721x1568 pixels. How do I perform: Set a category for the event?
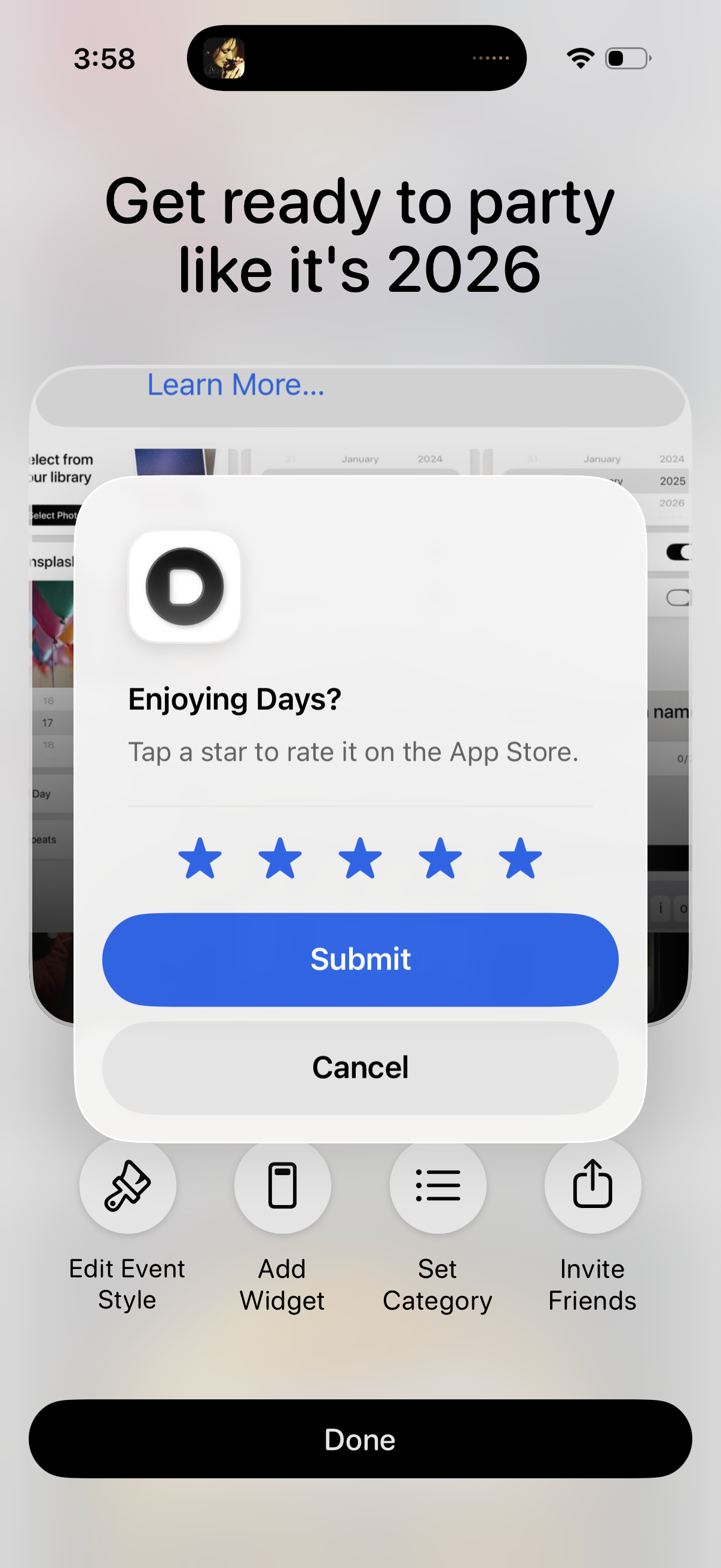438,1186
